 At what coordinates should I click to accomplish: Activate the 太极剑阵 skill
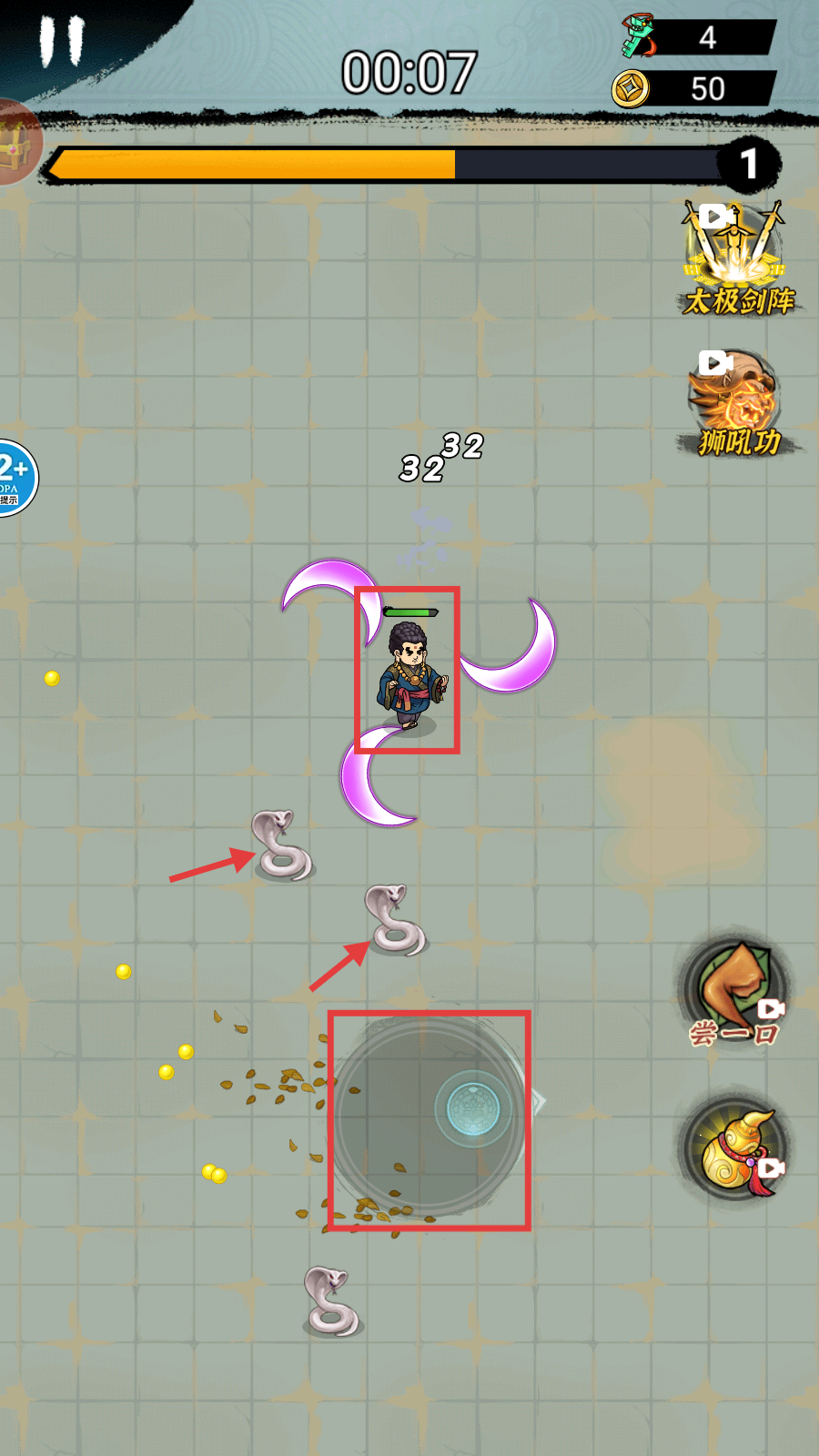pyautogui.click(x=737, y=258)
